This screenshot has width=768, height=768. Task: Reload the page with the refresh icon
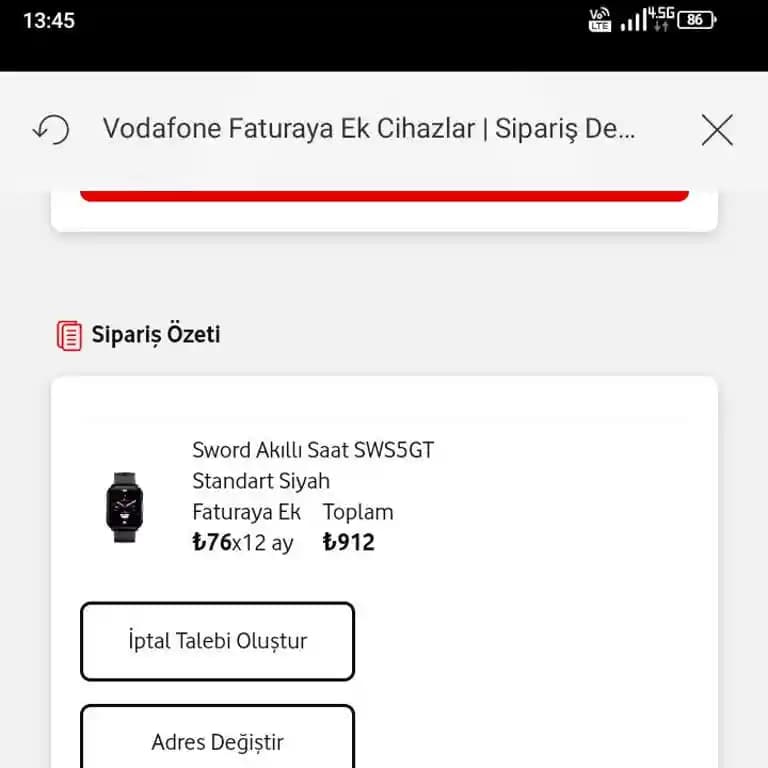(51, 129)
